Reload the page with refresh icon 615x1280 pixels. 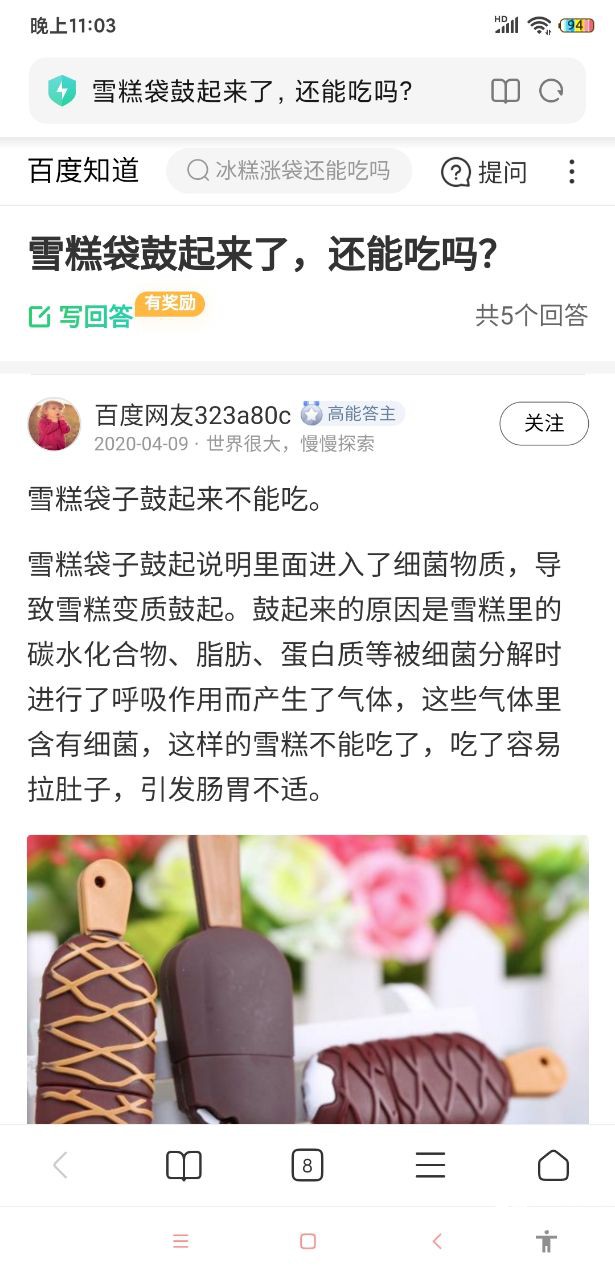[551, 92]
